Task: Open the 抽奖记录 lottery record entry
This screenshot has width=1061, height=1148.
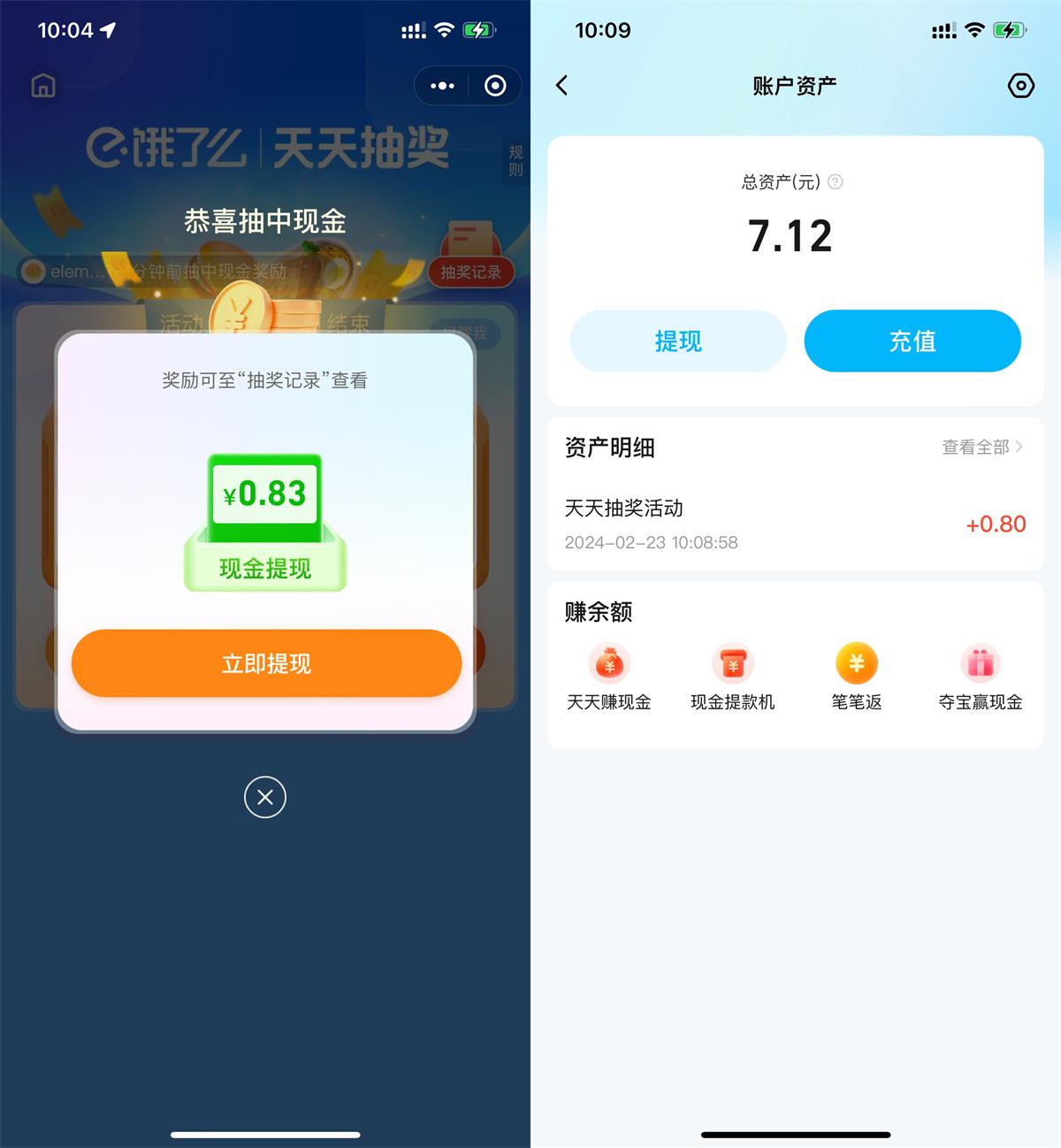Action: point(470,272)
